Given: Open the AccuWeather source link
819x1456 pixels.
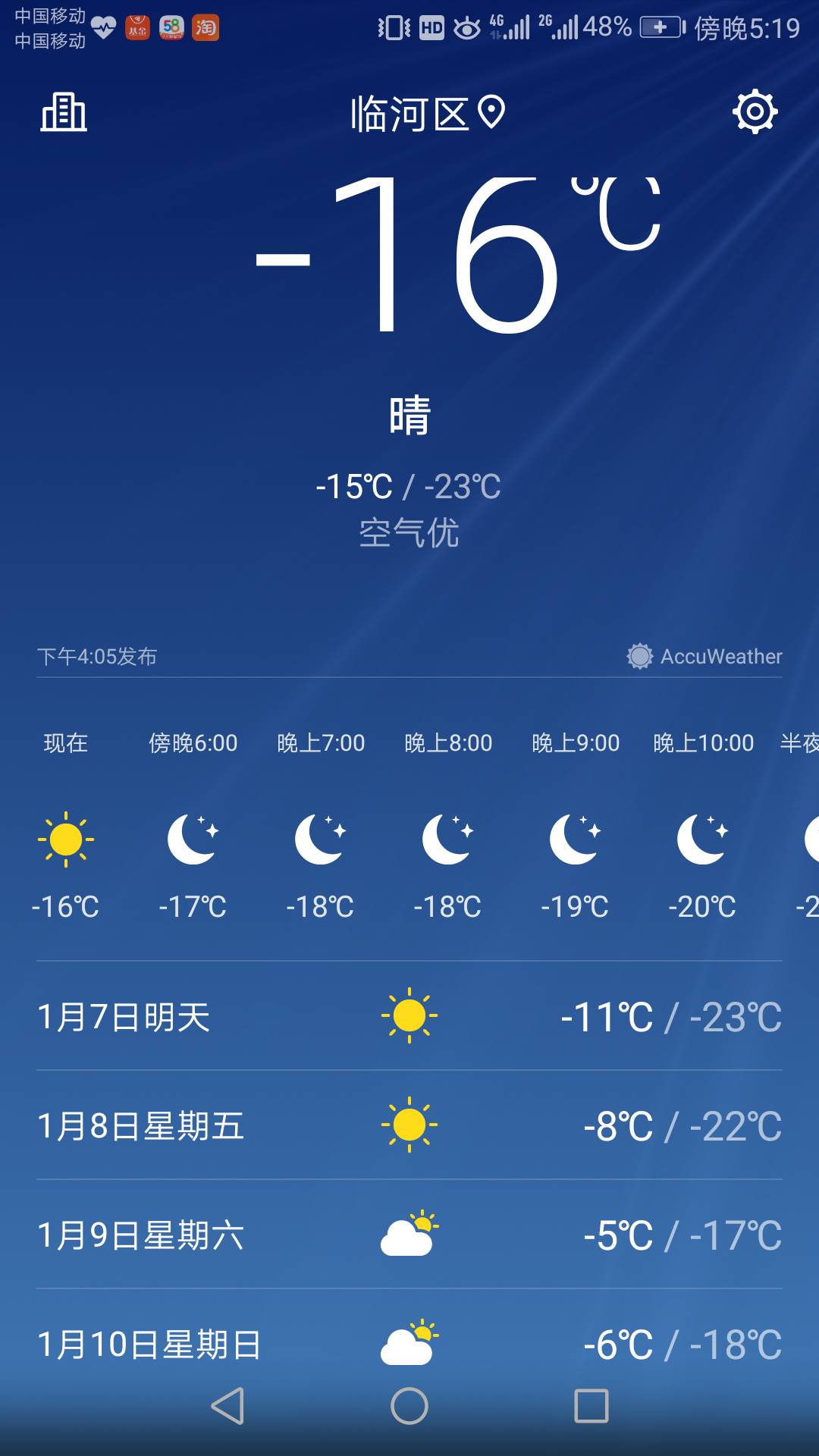Looking at the screenshot, I should pyautogui.click(x=704, y=656).
